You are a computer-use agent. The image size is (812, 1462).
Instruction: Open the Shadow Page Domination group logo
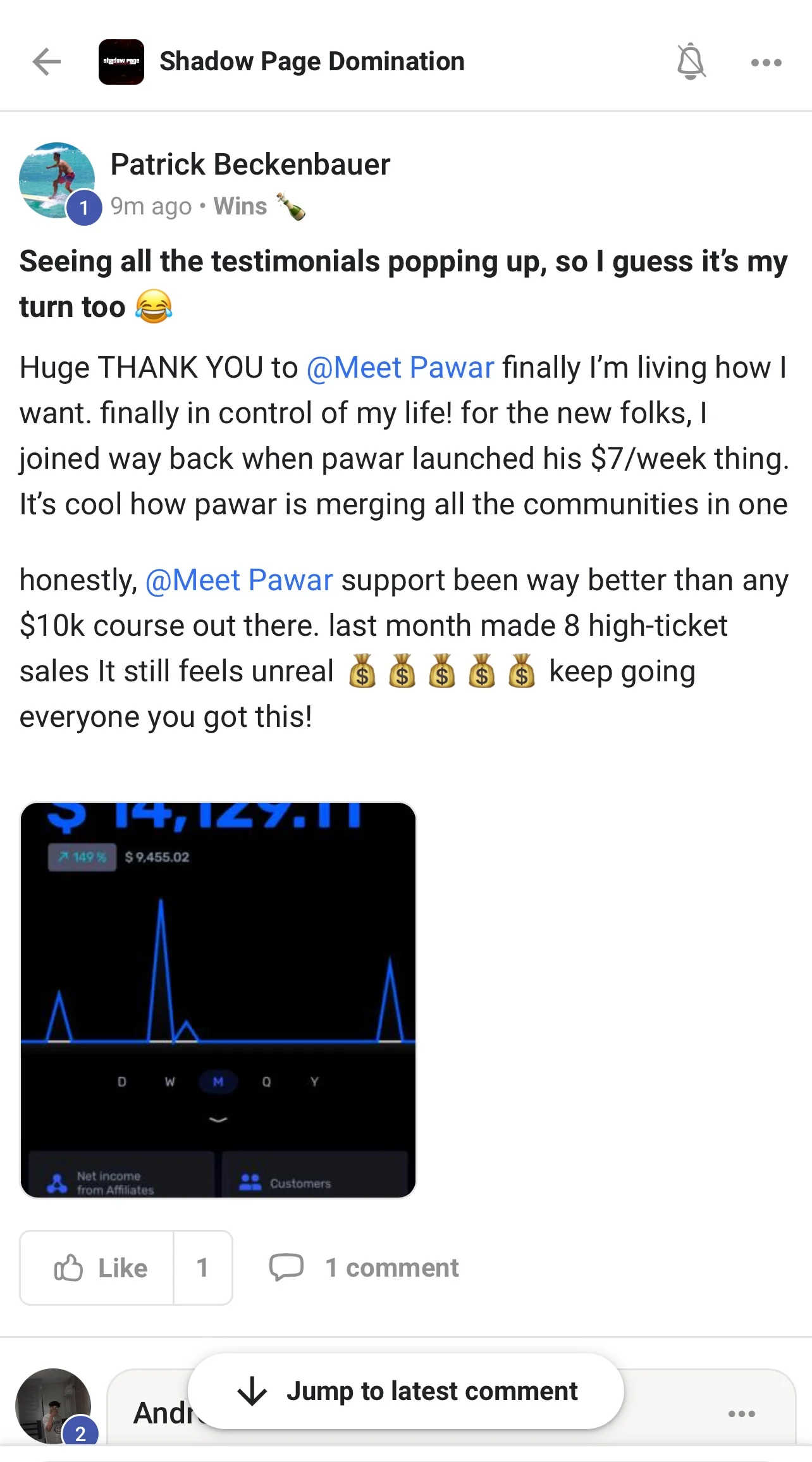[x=121, y=62]
